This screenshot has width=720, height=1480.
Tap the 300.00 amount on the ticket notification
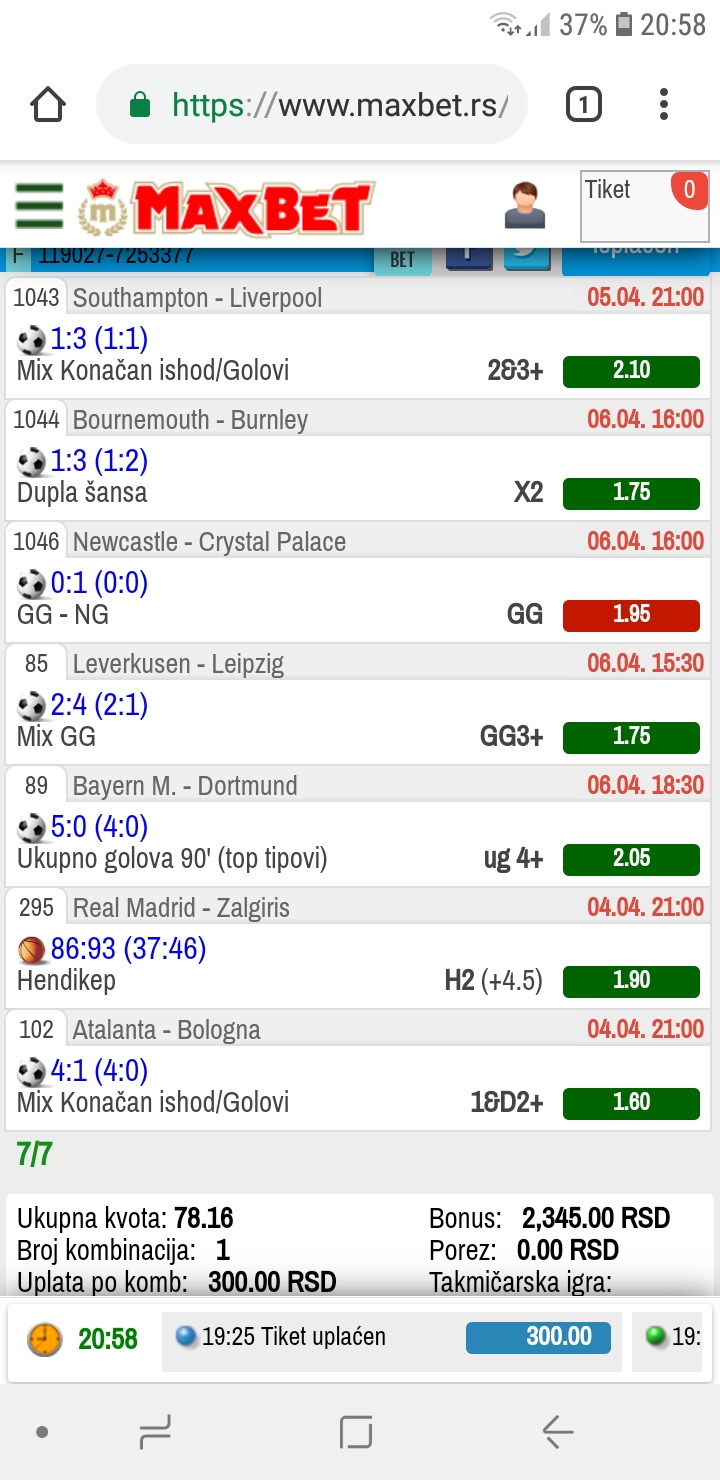[538, 1337]
